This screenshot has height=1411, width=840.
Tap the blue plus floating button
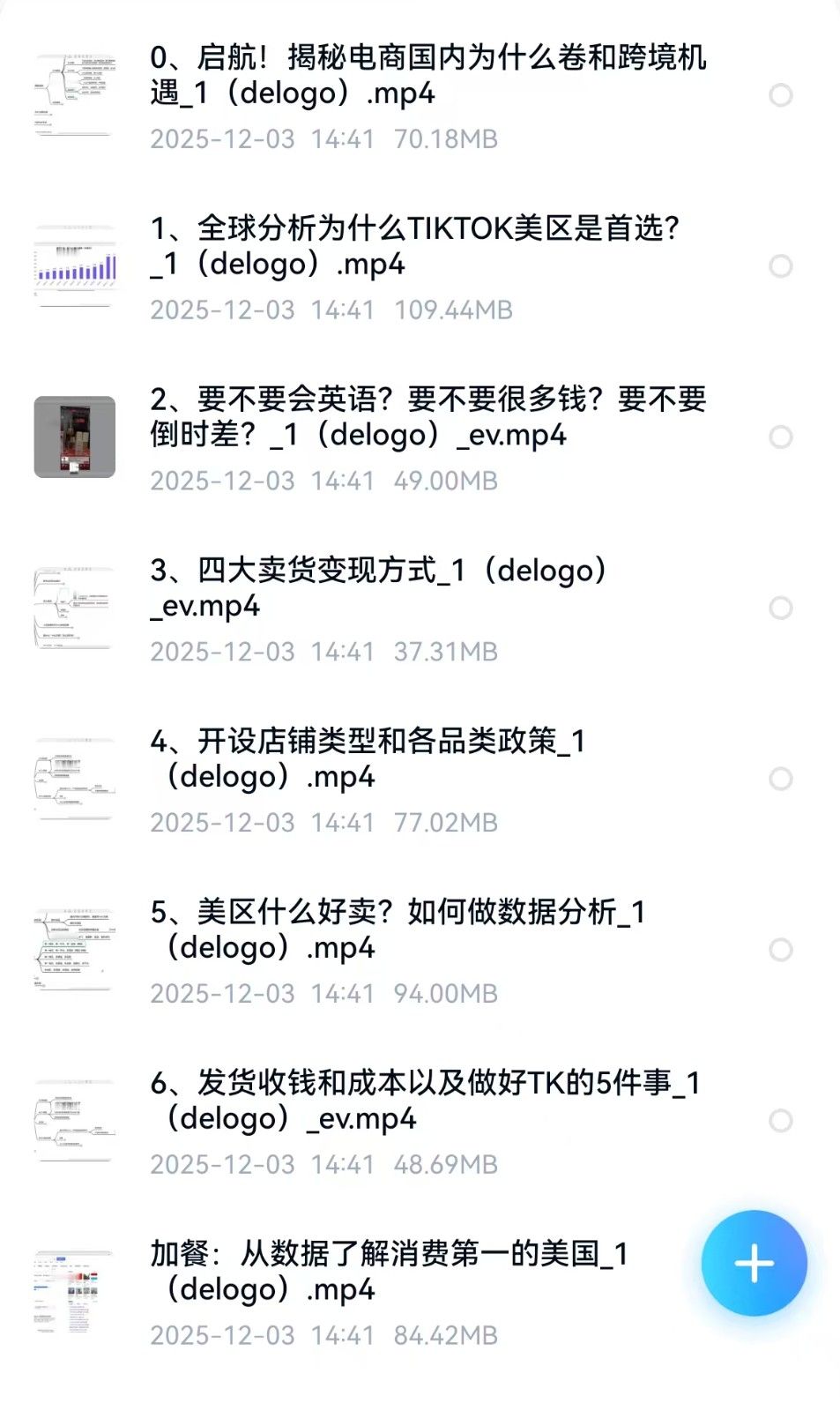click(x=754, y=1263)
